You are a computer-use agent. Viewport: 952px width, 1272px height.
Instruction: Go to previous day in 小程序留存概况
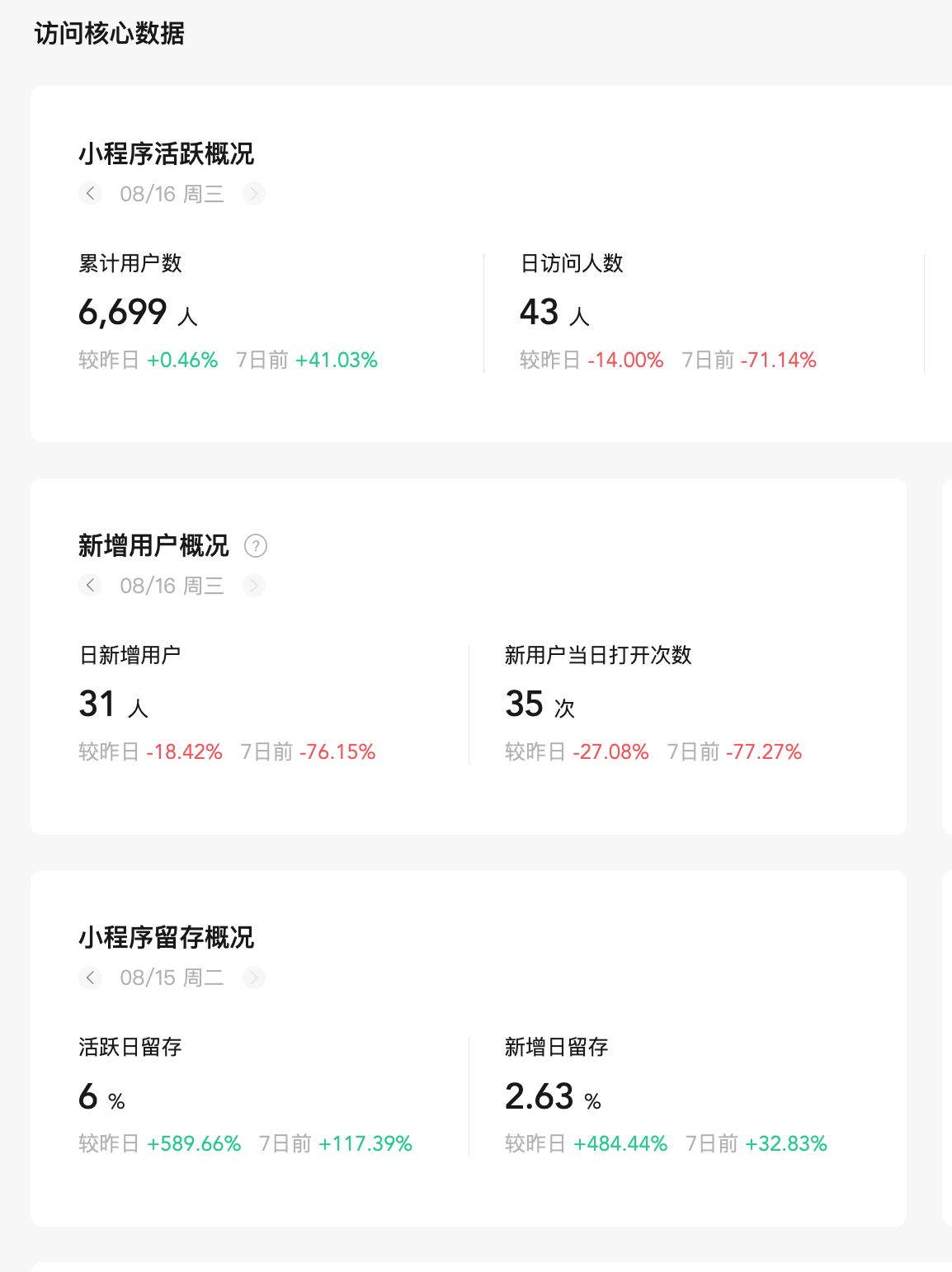click(90, 978)
